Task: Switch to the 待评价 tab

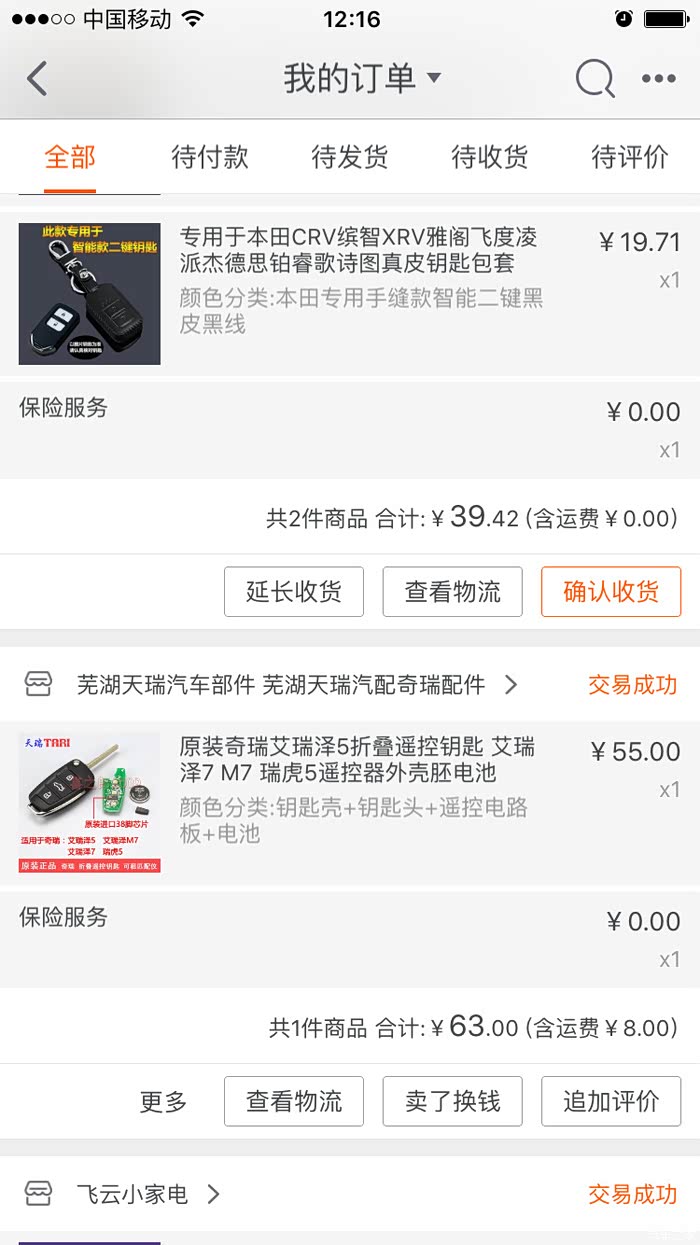Action: (x=629, y=157)
